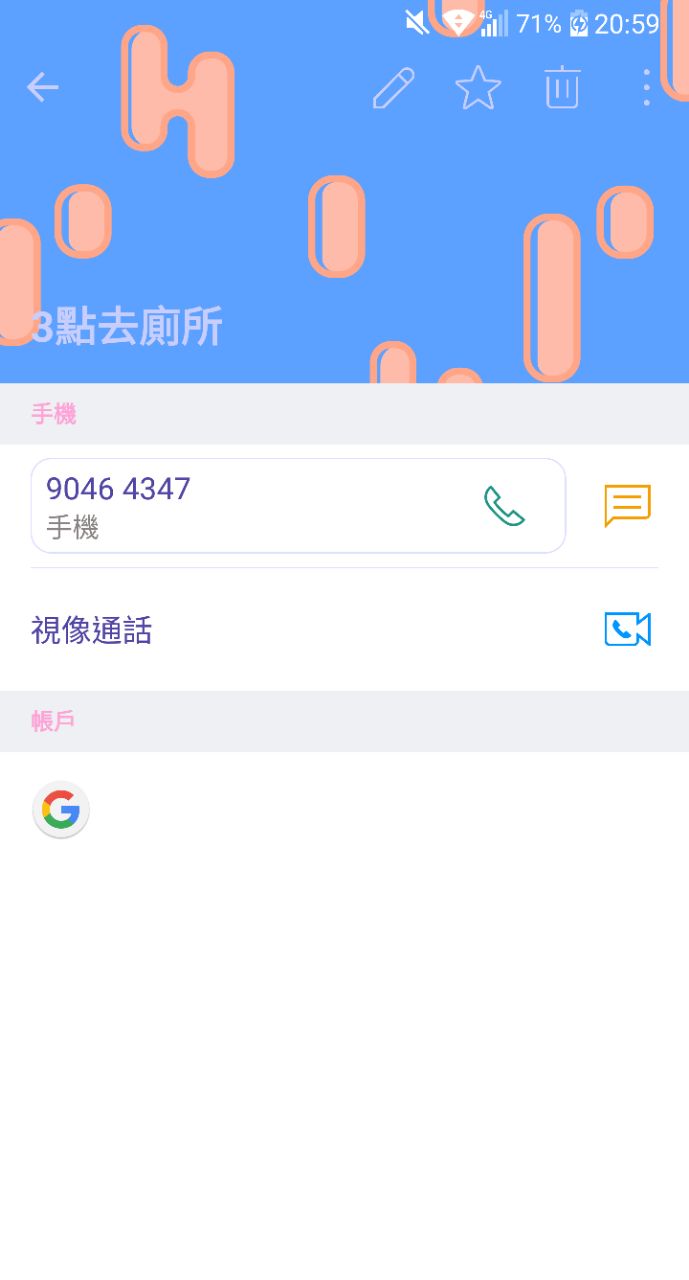Go back using the arrow icon
Image resolution: width=689 pixels, height=1280 pixels.
pyautogui.click(x=43, y=87)
